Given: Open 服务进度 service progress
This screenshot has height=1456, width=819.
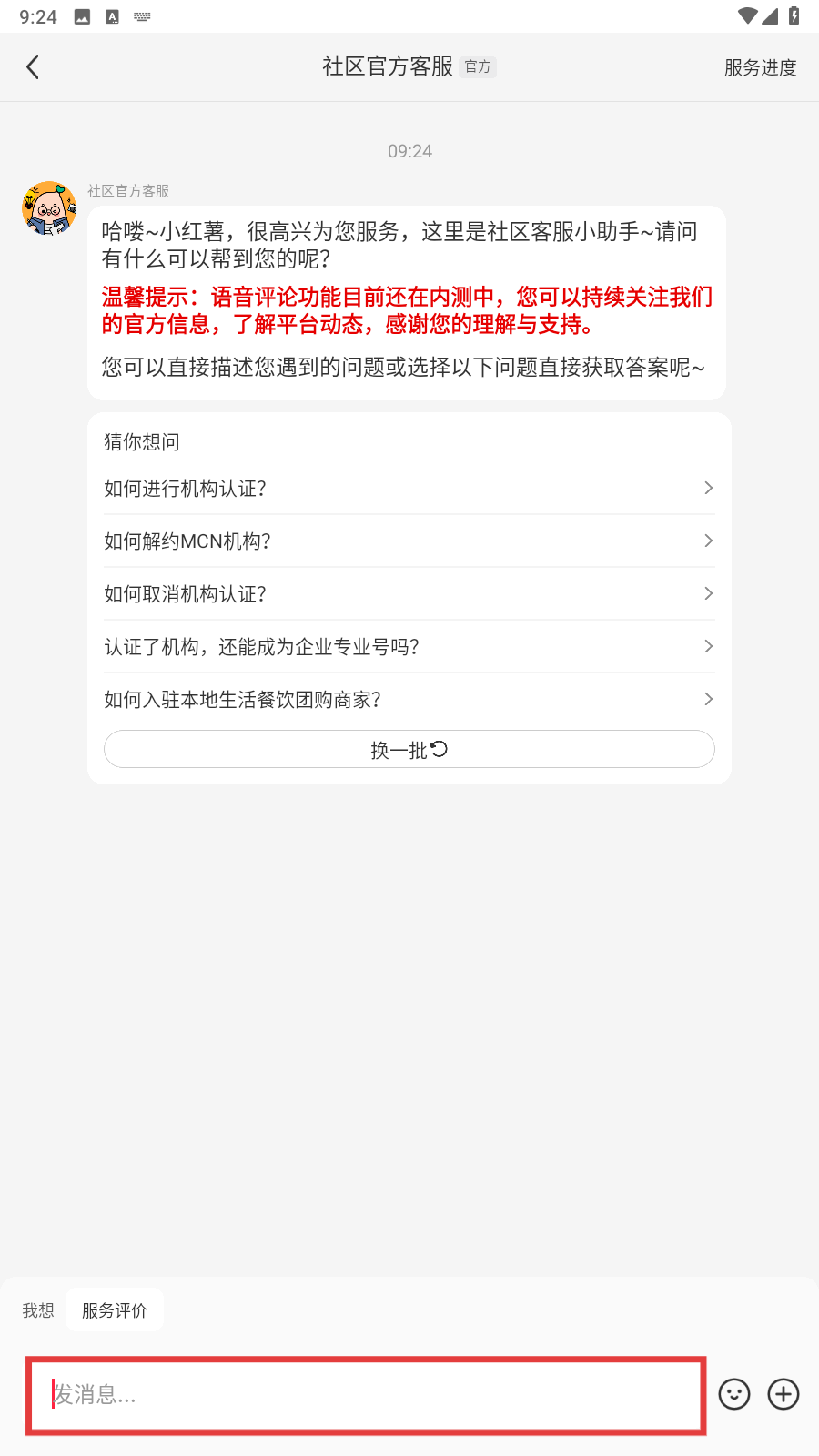Looking at the screenshot, I should pos(760,67).
